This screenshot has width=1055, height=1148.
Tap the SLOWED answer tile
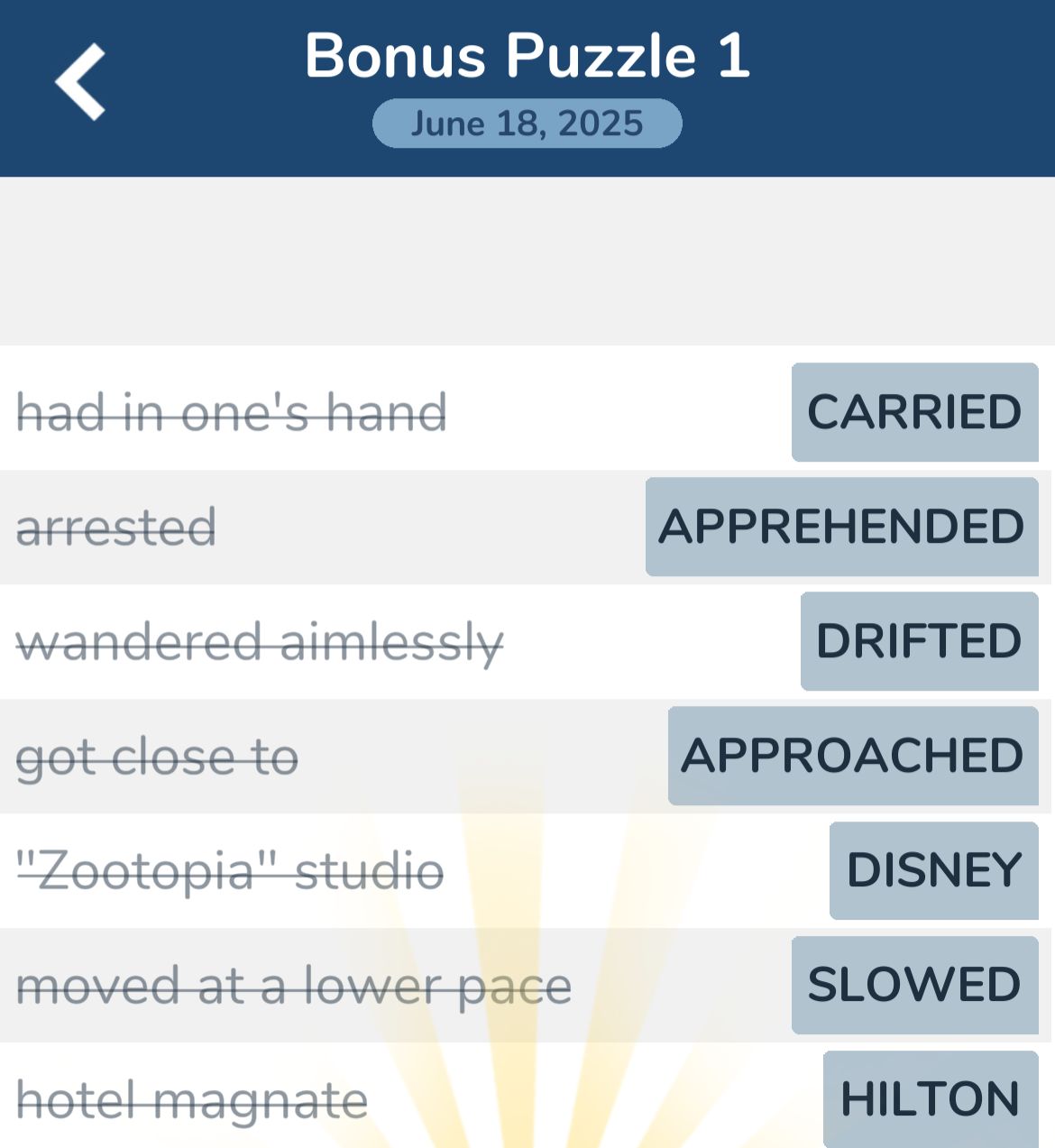coord(913,984)
